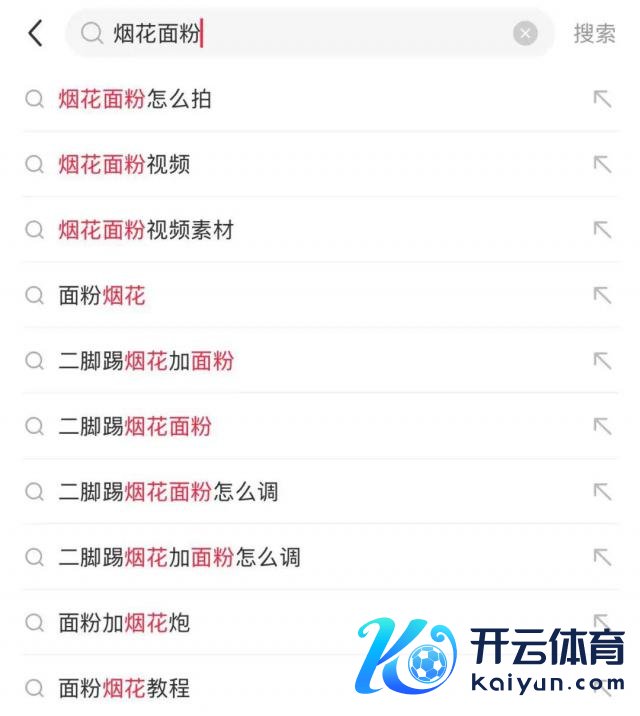
Task: Tap the search field containing 烟花面粉
Action: coord(300,34)
